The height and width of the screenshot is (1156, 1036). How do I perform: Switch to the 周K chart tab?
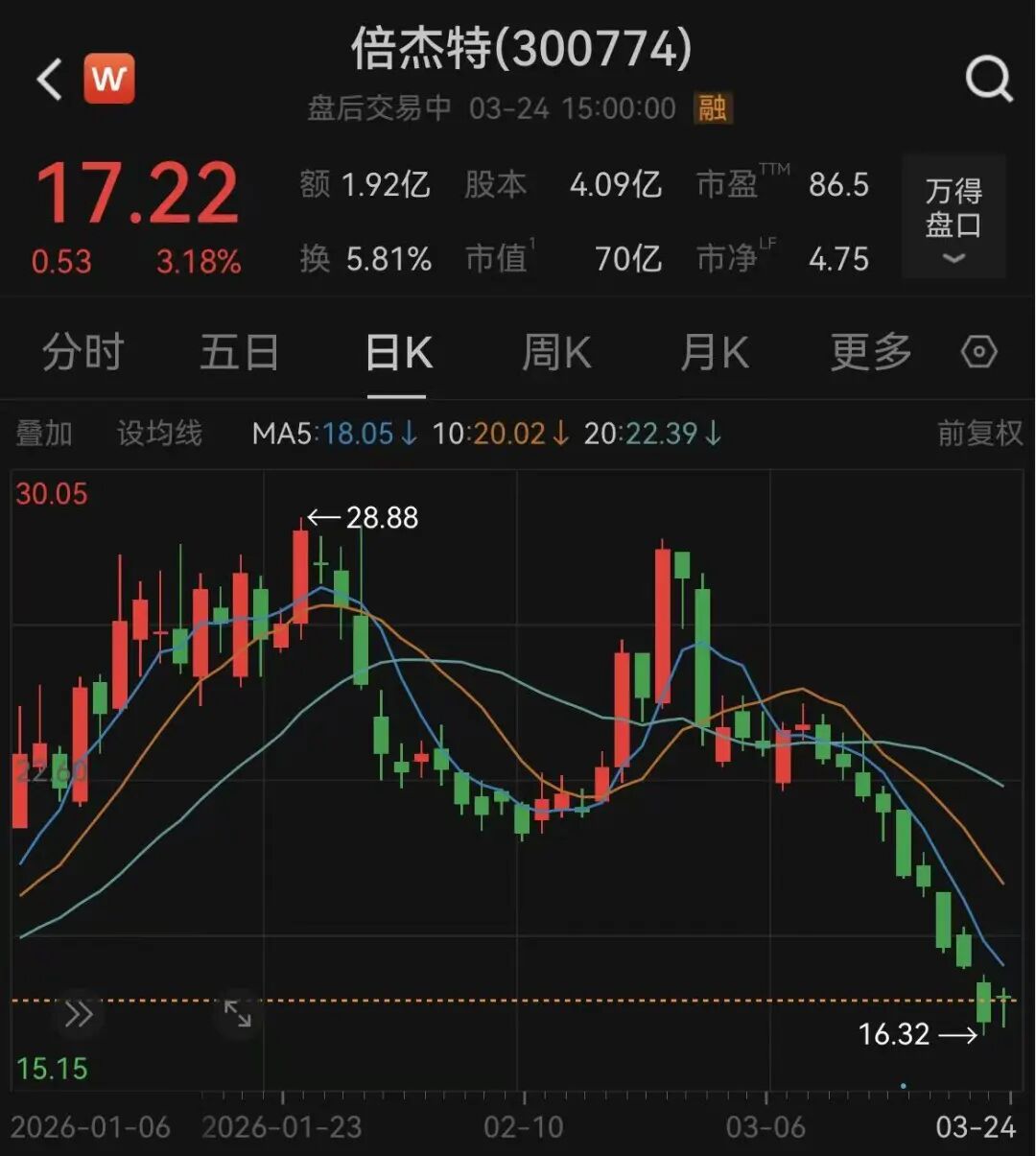(x=556, y=352)
